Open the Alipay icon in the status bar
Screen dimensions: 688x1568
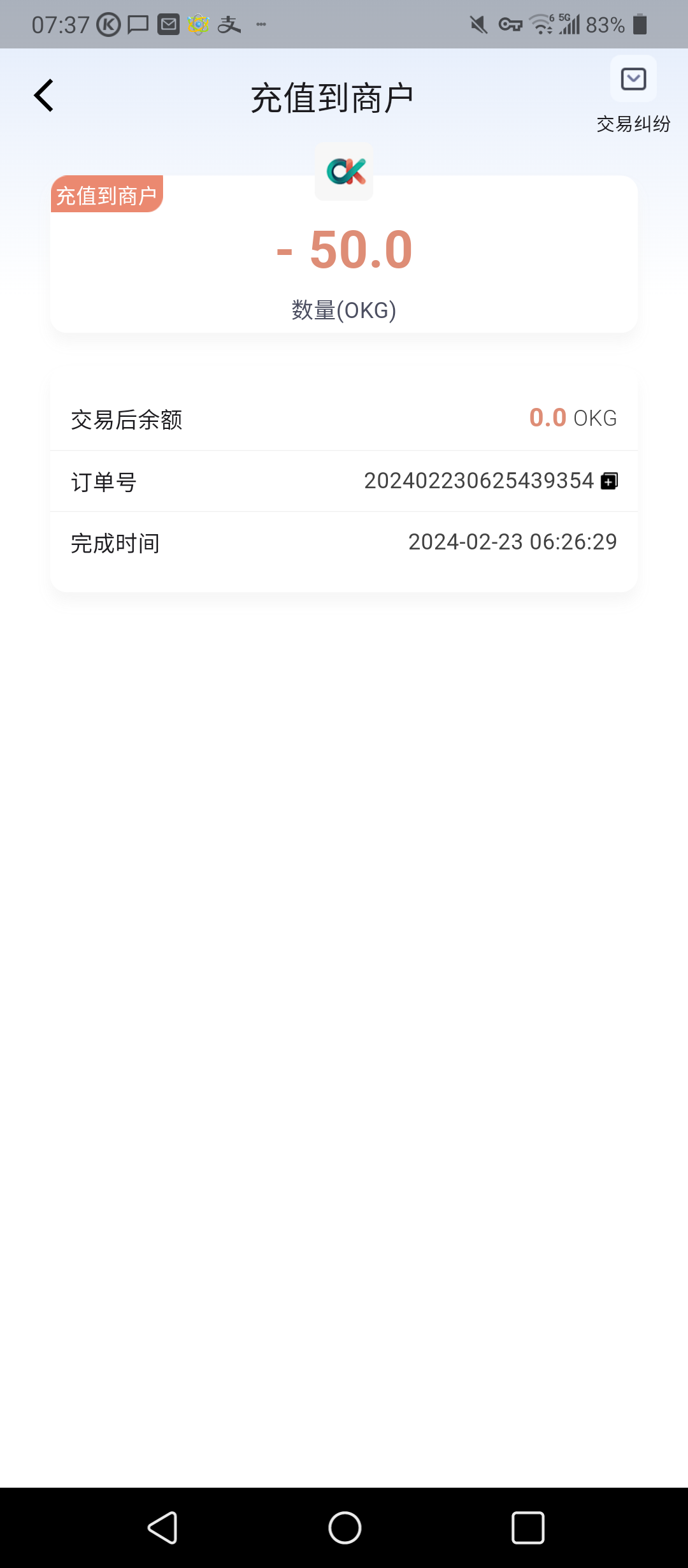tap(231, 24)
